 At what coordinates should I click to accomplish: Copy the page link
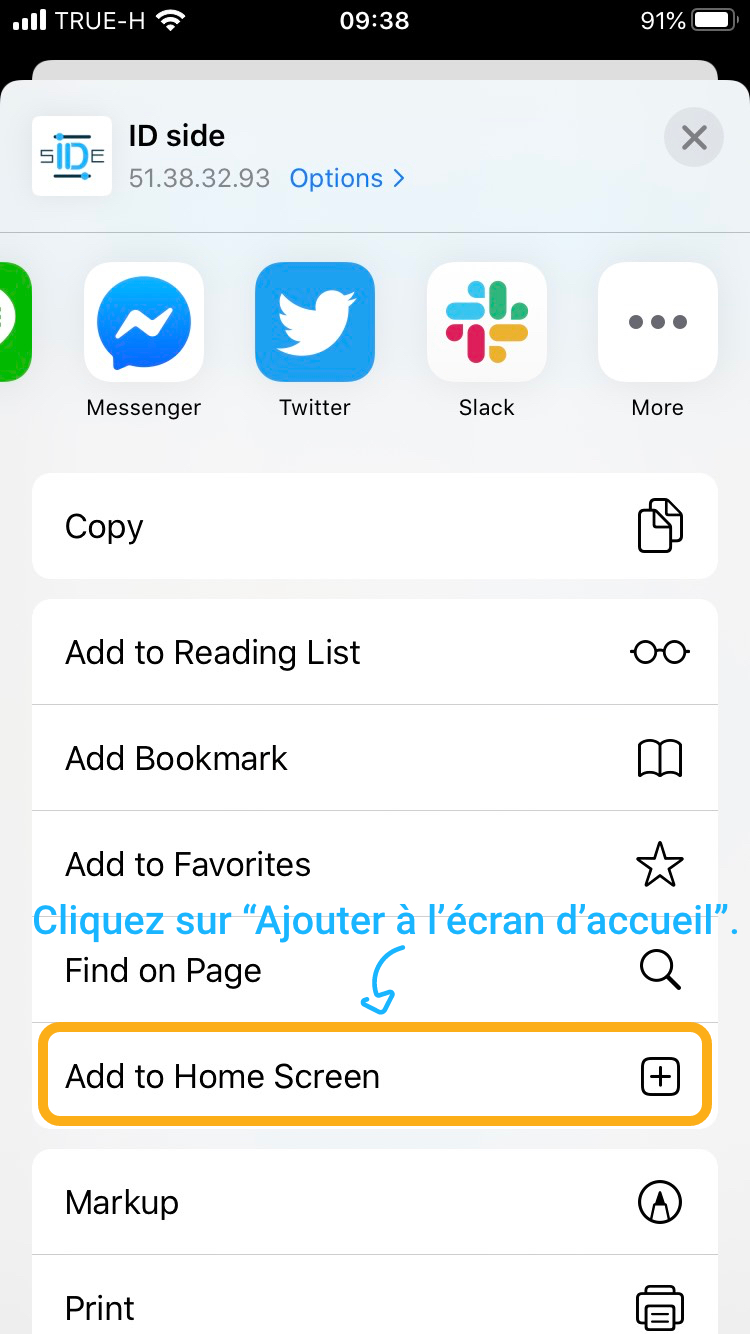375,526
